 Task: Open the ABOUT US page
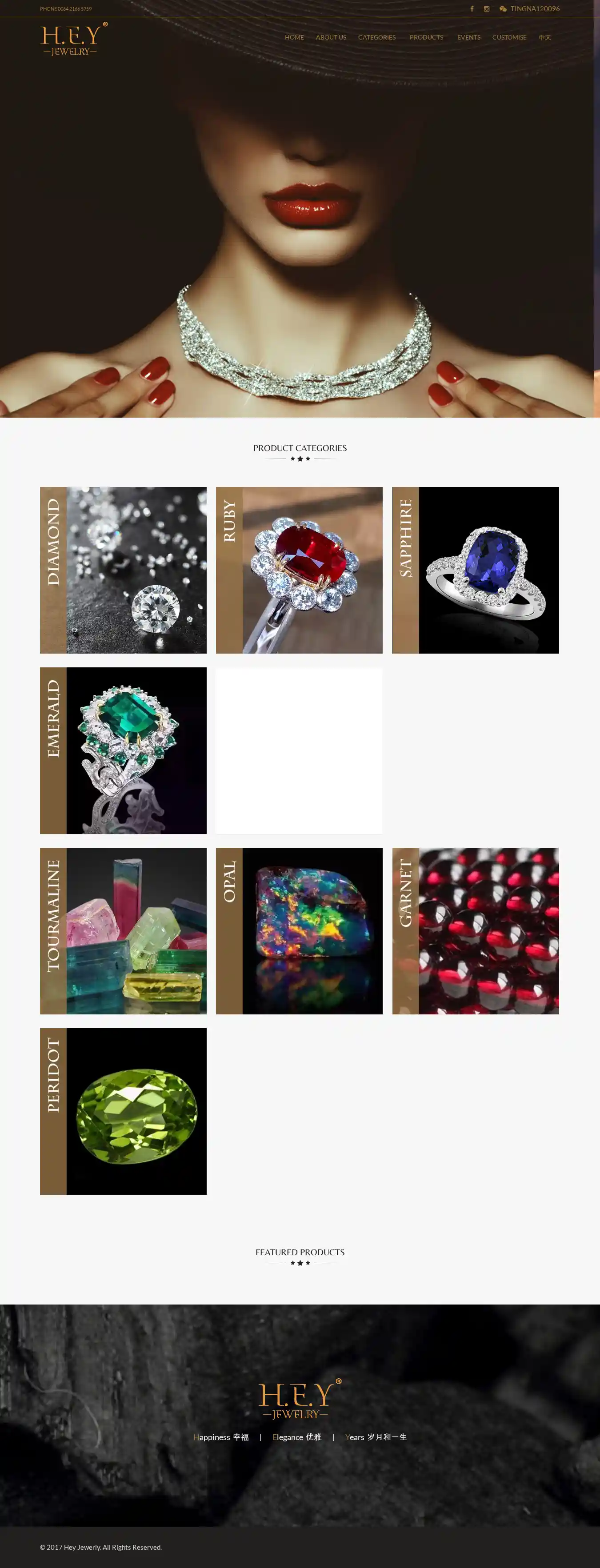click(331, 37)
